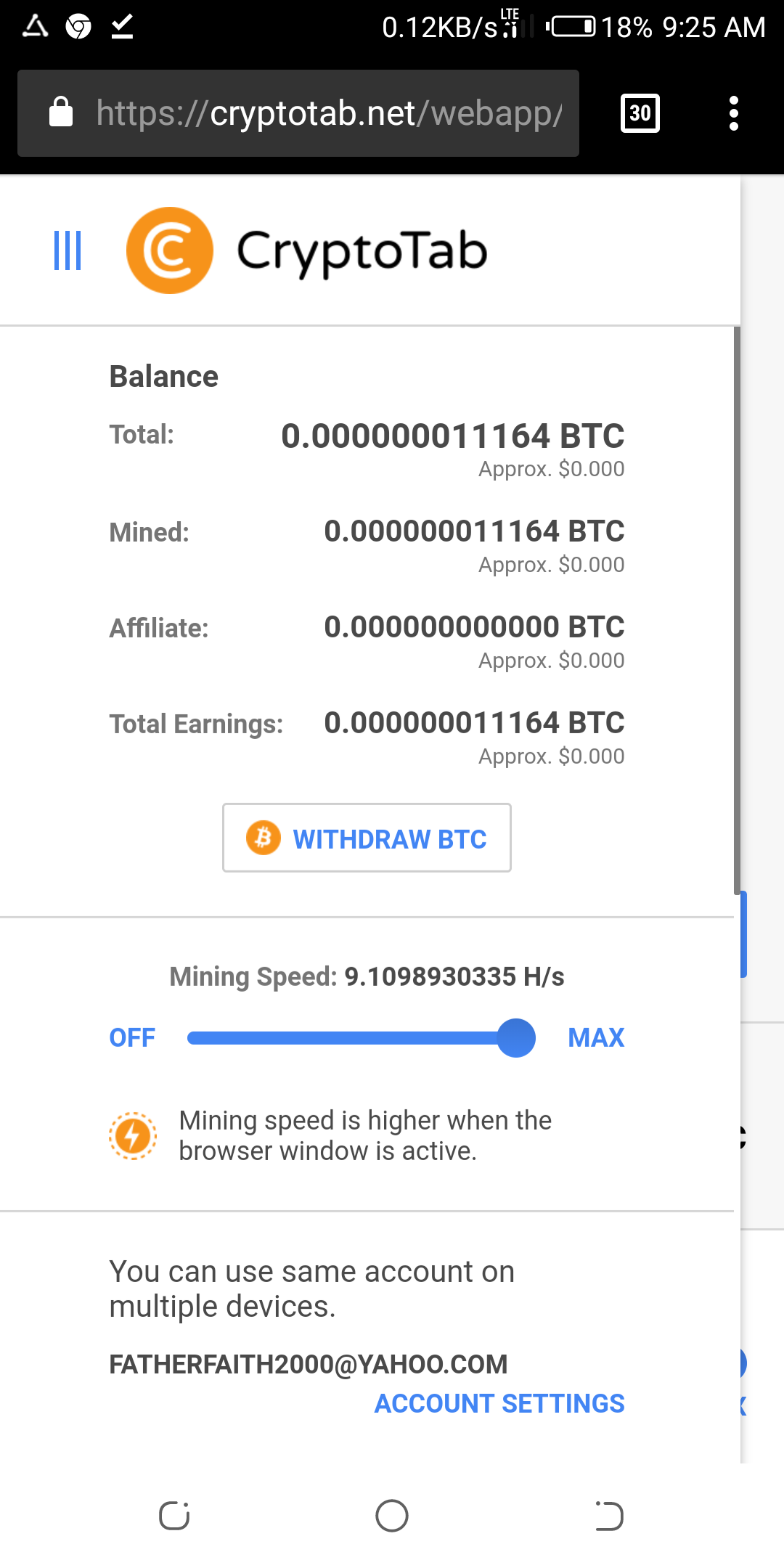Go to the device home screen
The image size is (784, 1568).
pos(392,1516)
